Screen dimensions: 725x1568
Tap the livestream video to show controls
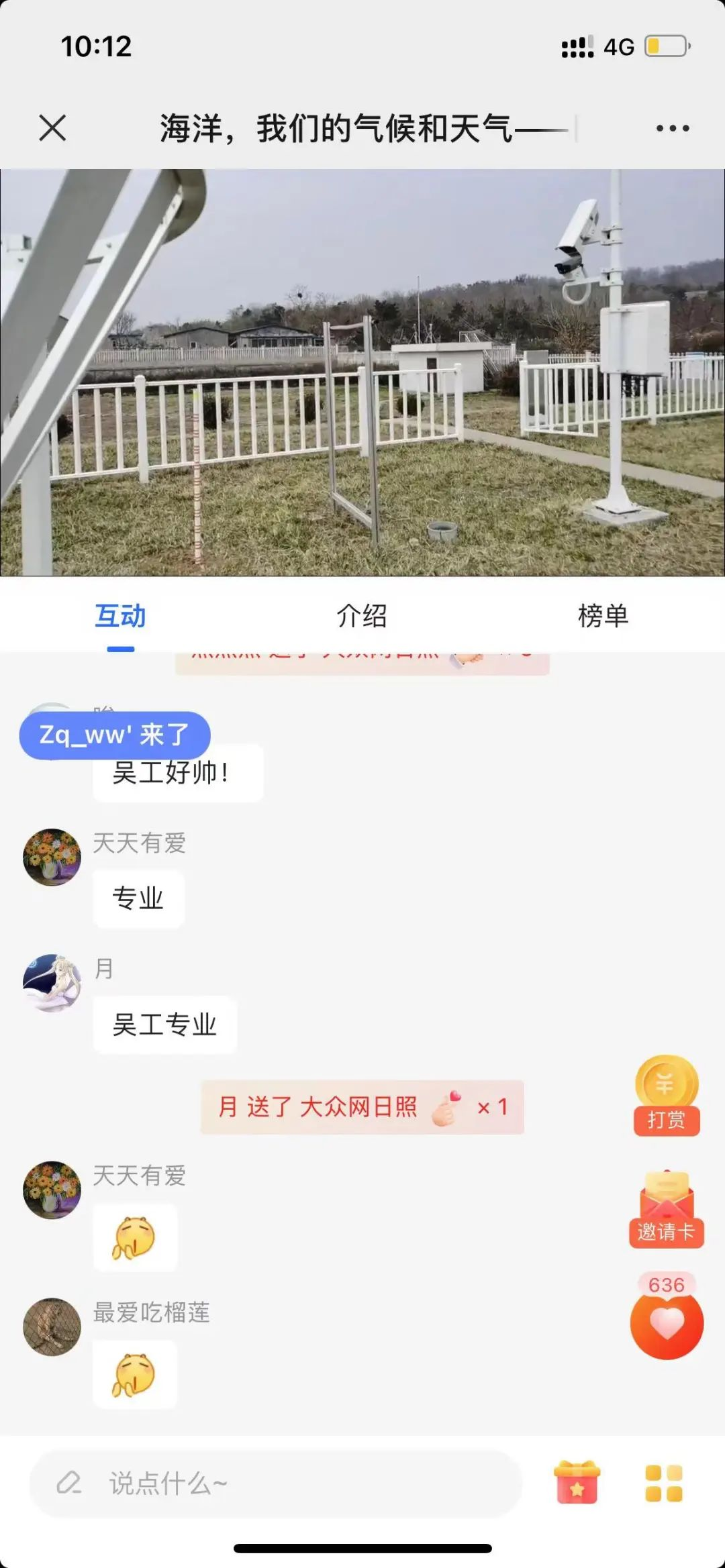(x=362, y=372)
